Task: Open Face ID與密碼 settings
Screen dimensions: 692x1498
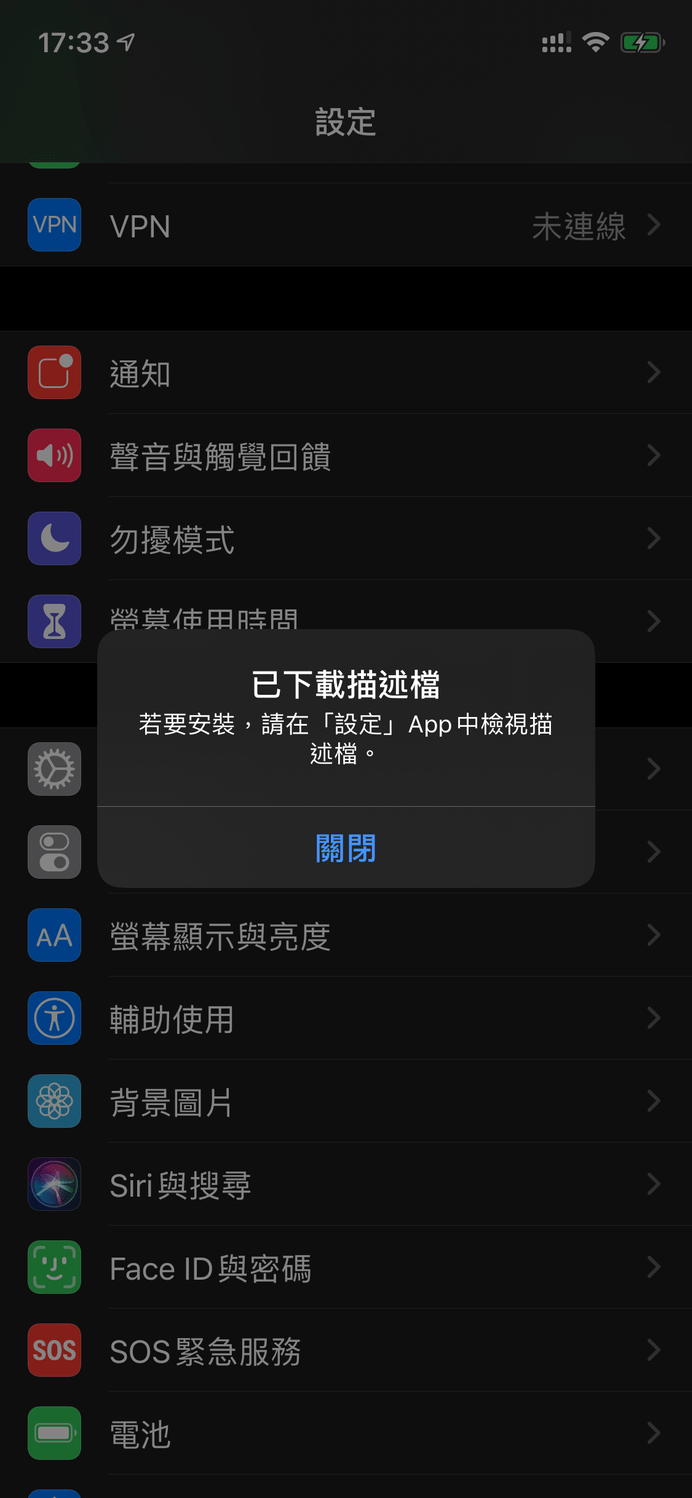Action: [346, 1268]
